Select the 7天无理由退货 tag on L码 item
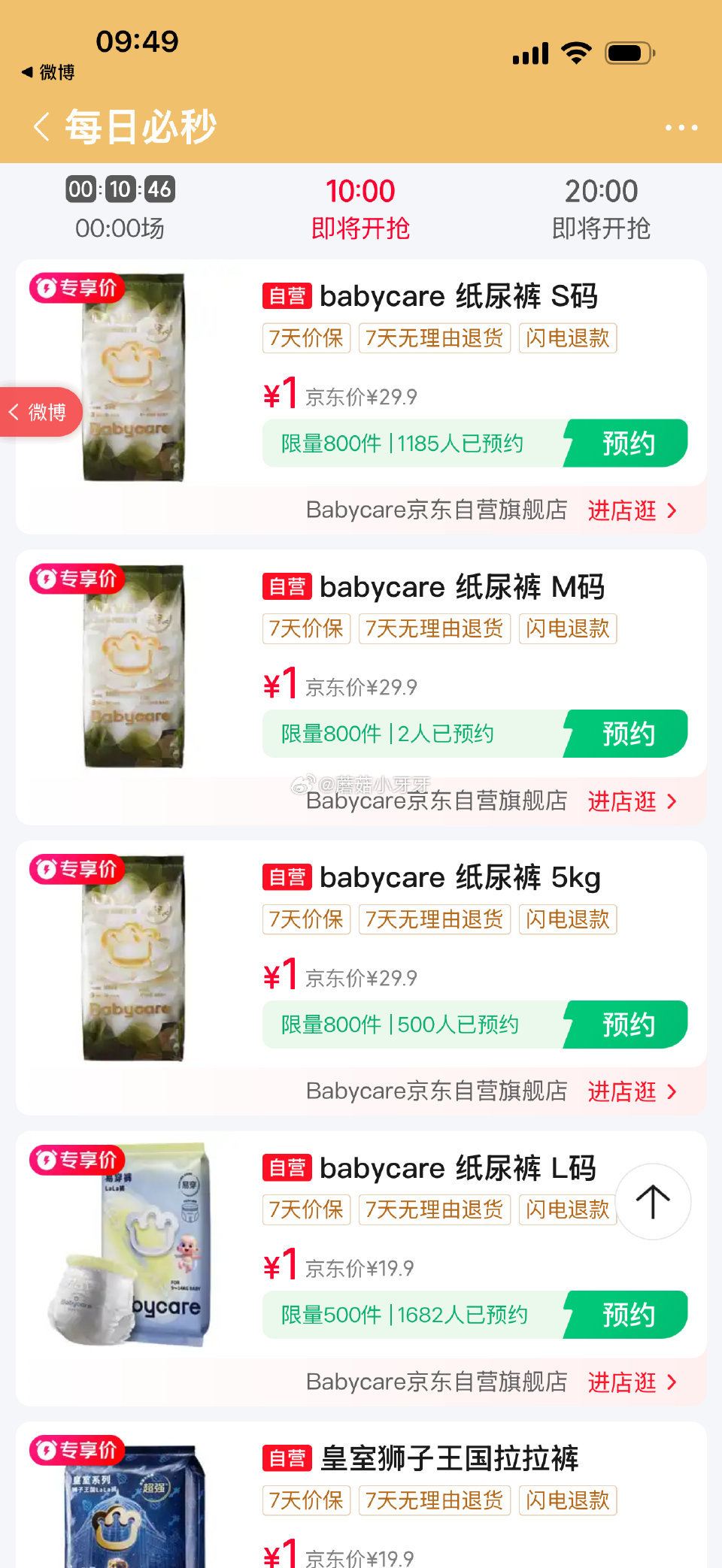Screen dimensions: 722x1568 click(x=435, y=1209)
